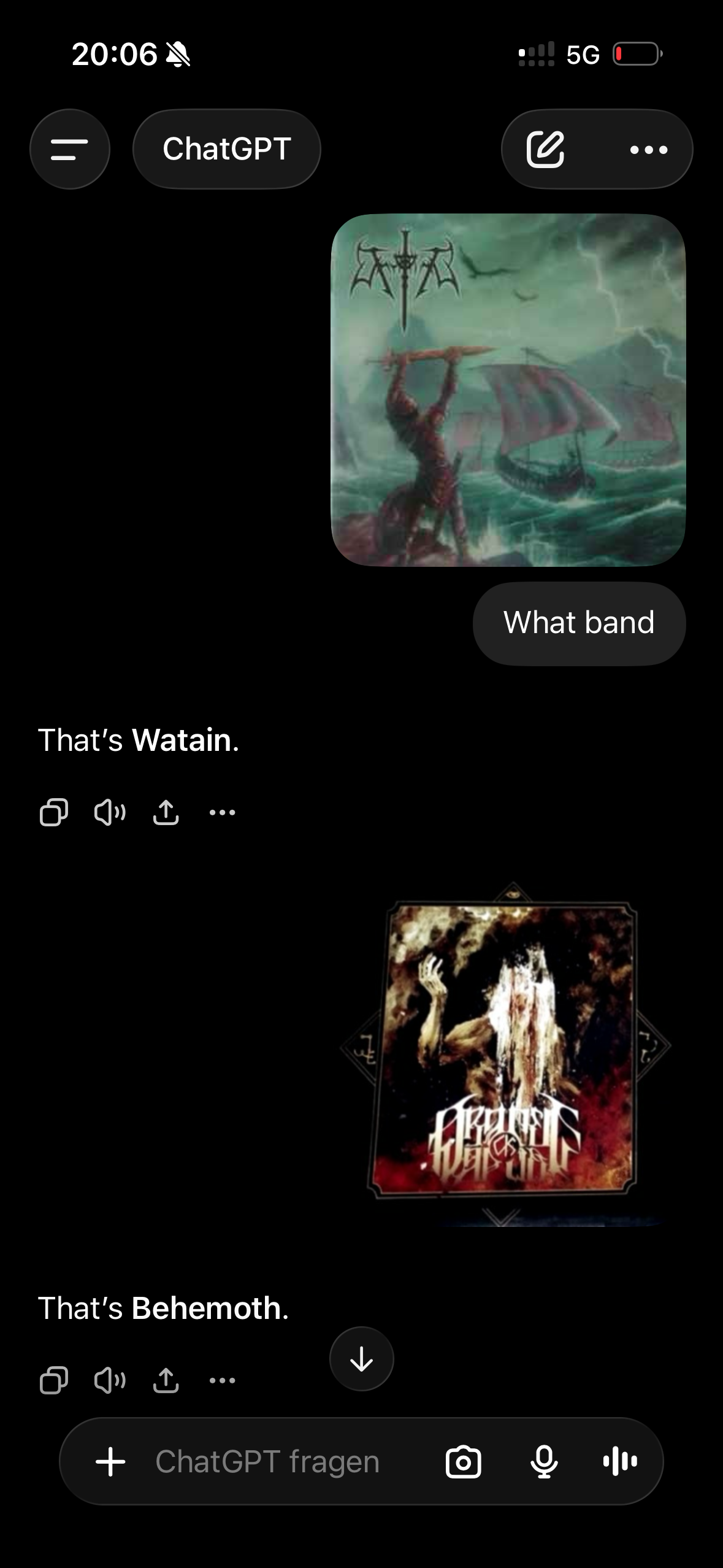Read aloud the Watain response
723x1568 pixels.
(x=110, y=813)
